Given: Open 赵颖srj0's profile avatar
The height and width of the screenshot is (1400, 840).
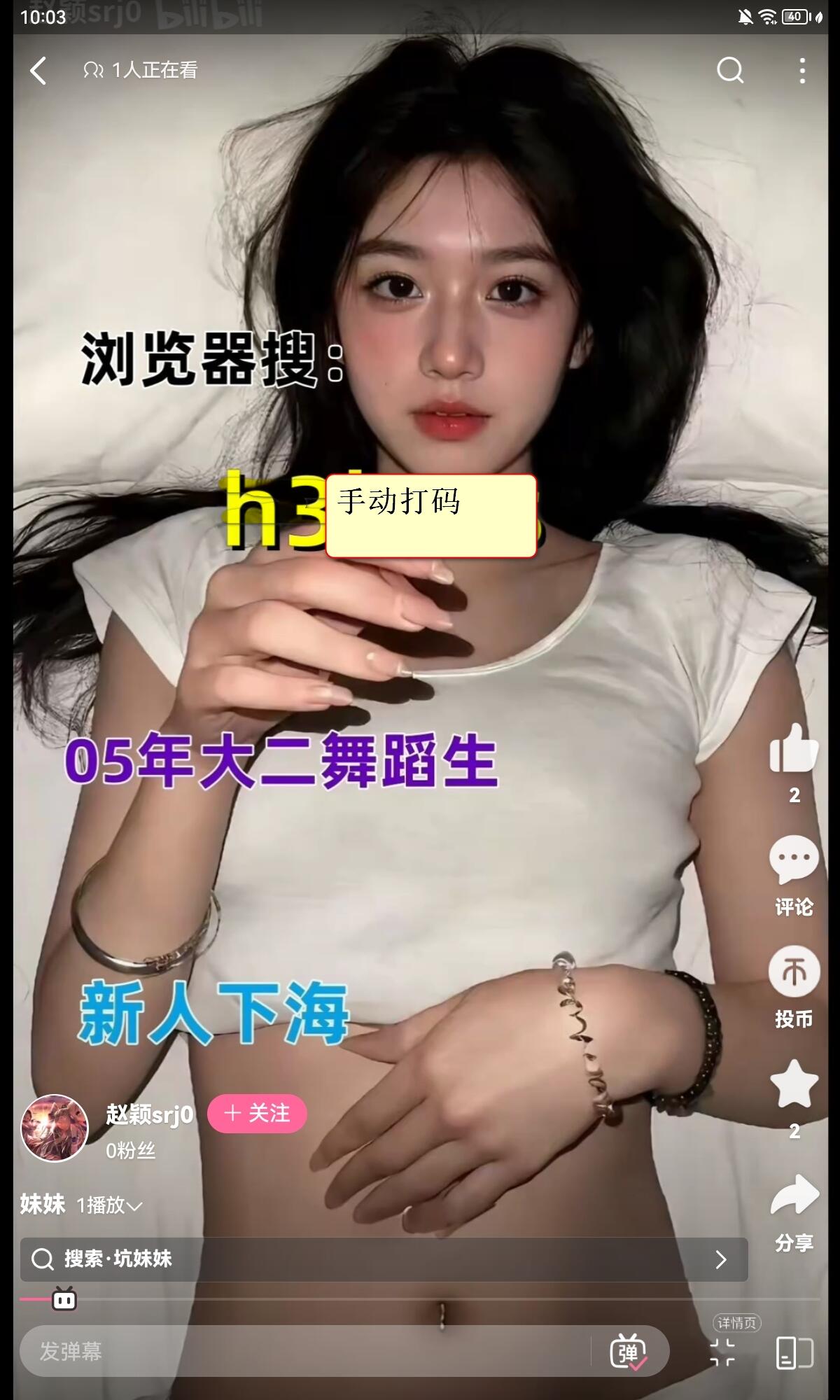Looking at the screenshot, I should click(x=55, y=1128).
